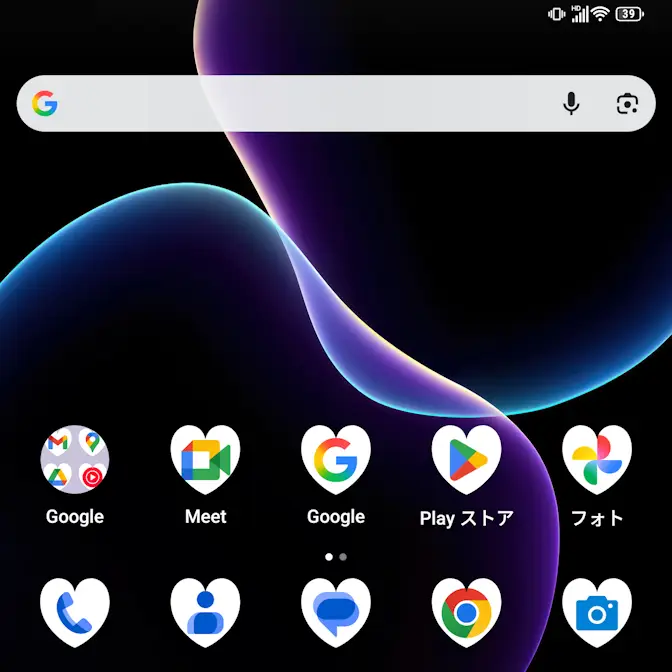Launch the Meet app
The width and height of the screenshot is (672, 672).
point(206,461)
